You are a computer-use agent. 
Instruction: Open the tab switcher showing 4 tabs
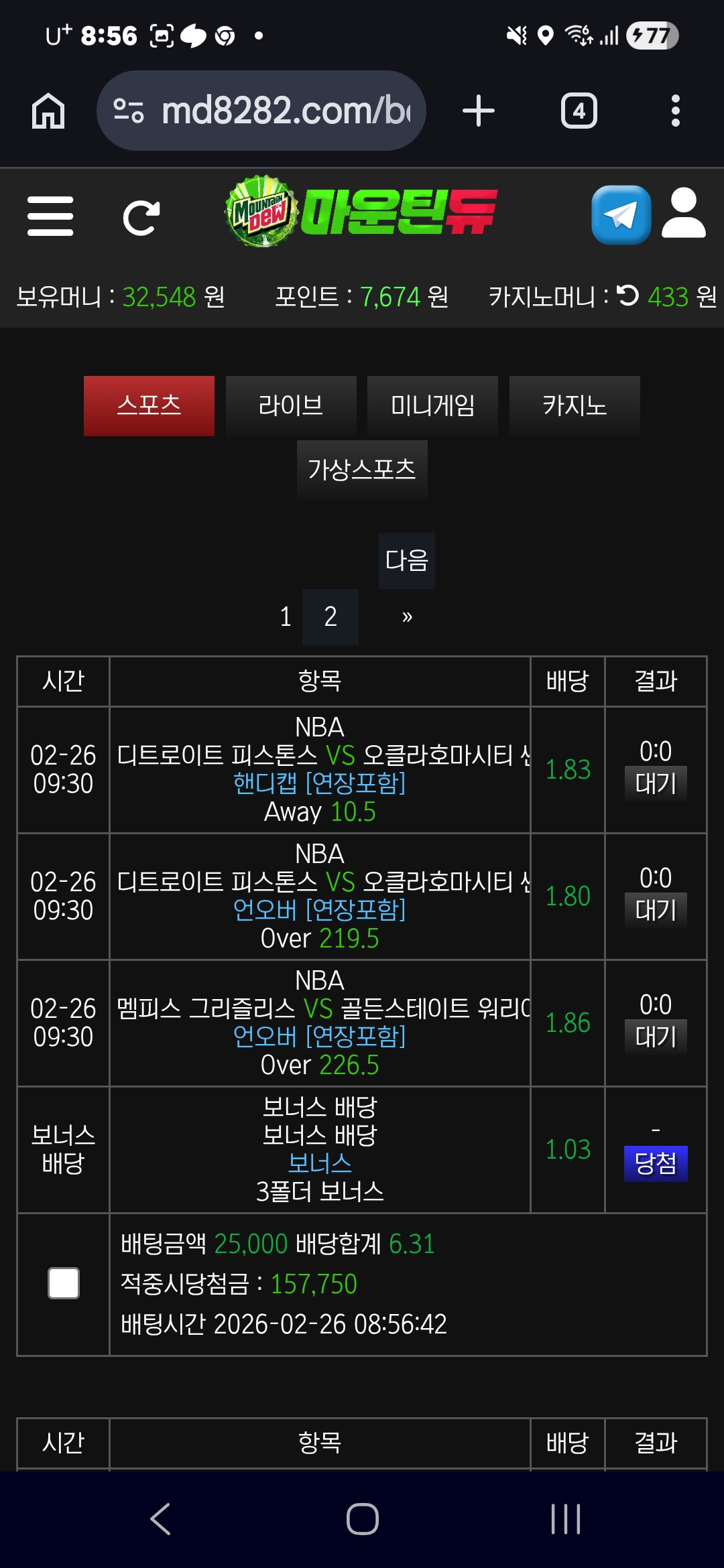click(x=579, y=111)
